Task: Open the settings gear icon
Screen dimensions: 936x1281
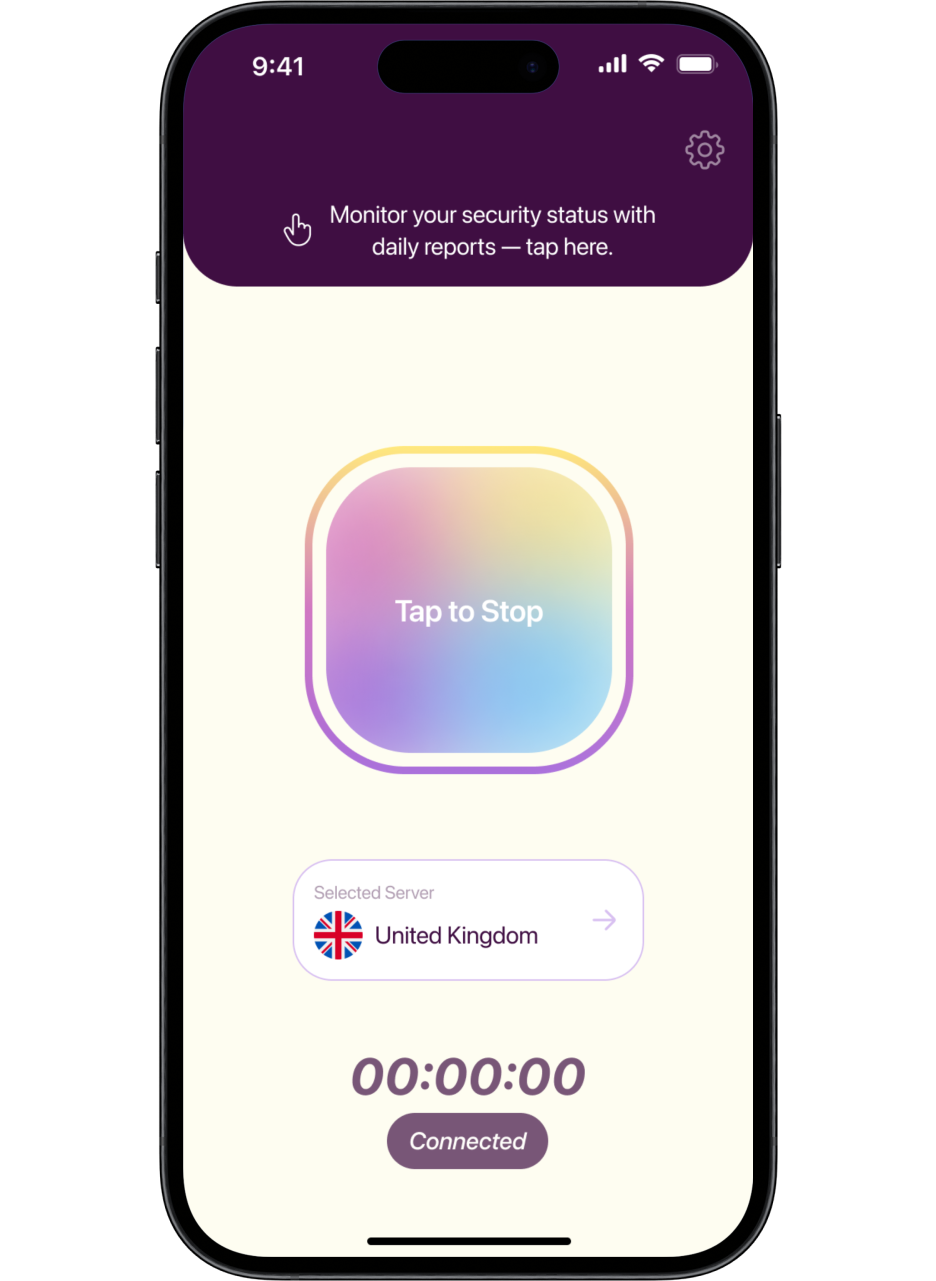Action: click(704, 150)
